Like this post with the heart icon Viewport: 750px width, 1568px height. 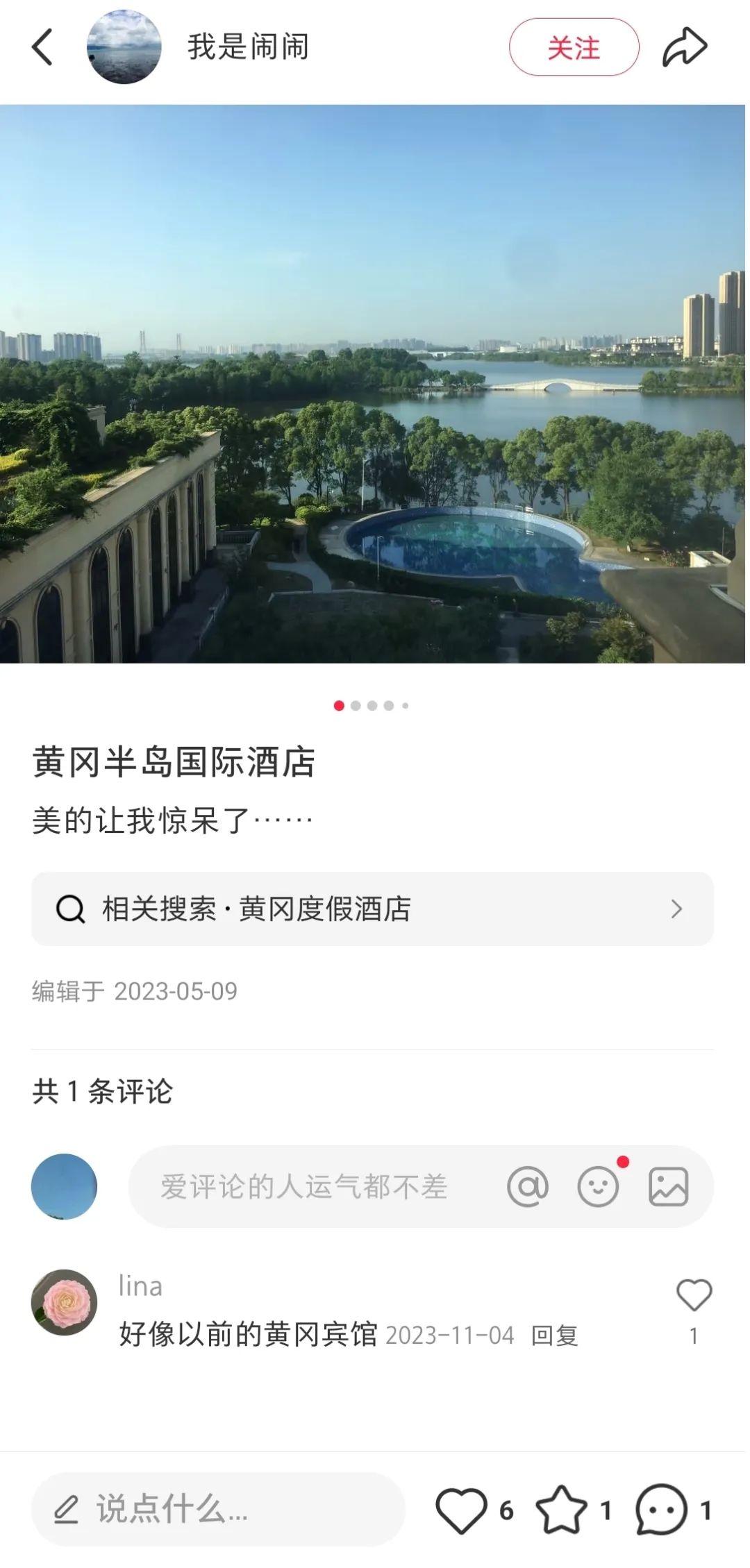pos(461,1510)
